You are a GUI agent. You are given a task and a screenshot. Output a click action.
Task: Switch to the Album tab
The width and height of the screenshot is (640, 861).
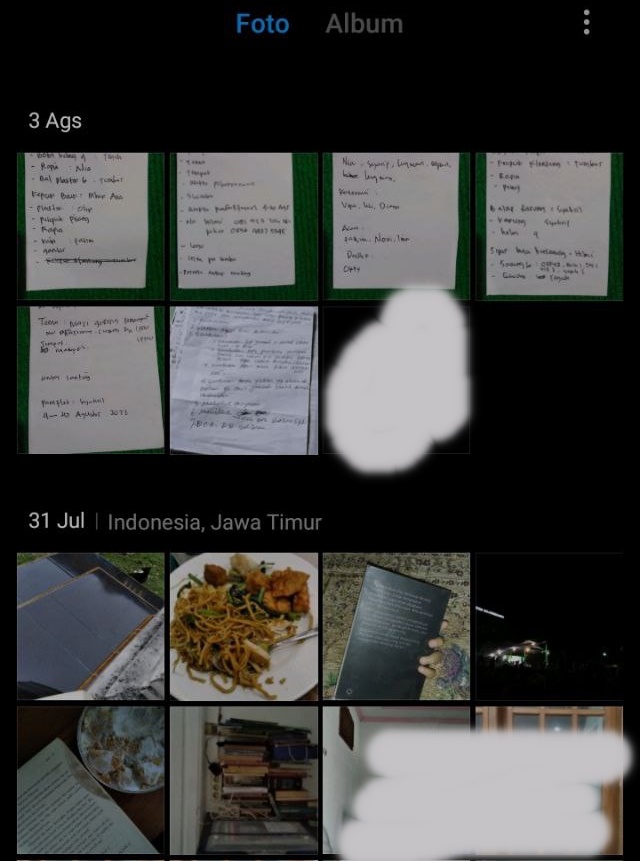(364, 24)
